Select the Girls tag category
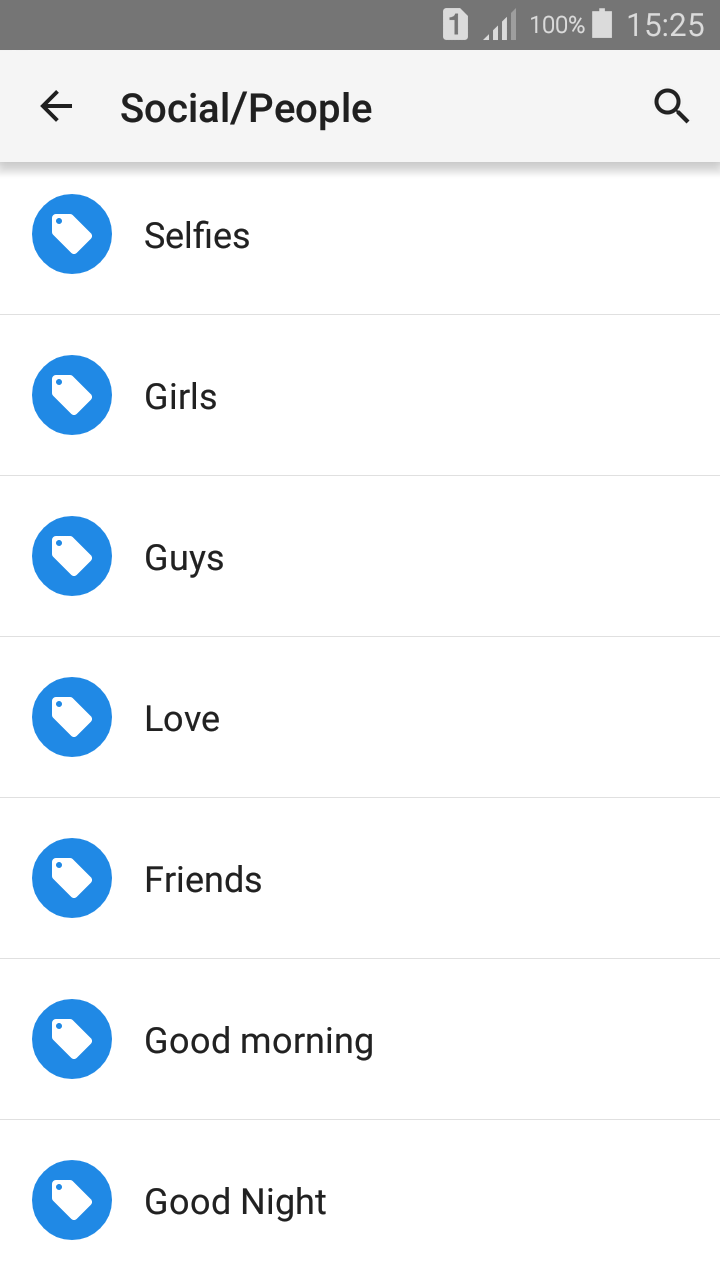Image resolution: width=720 pixels, height=1280 pixels. [x=181, y=397]
